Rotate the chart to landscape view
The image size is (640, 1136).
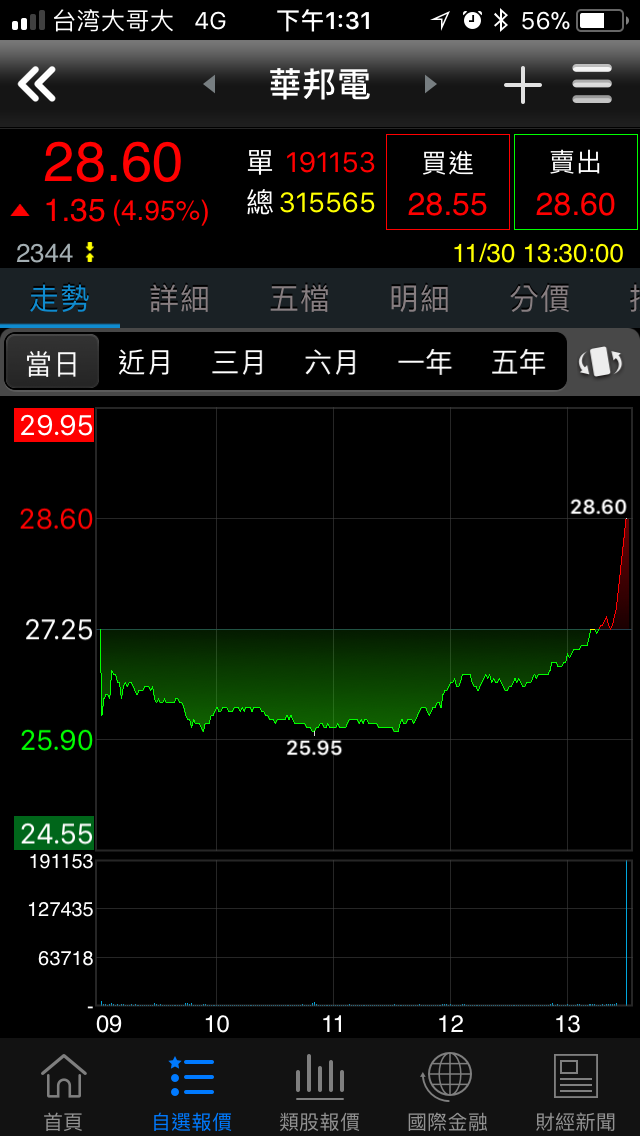600,362
